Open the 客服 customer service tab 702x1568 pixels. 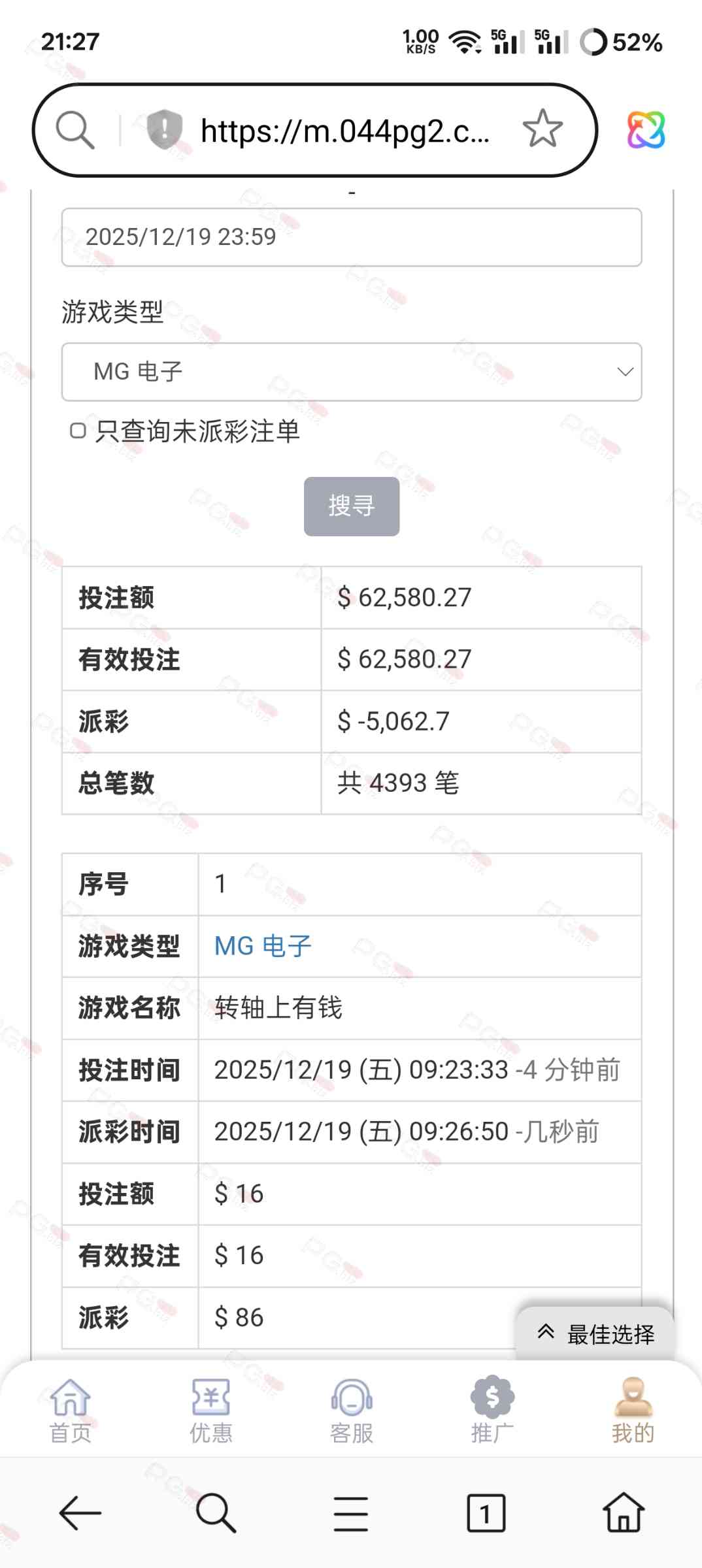tap(352, 1411)
